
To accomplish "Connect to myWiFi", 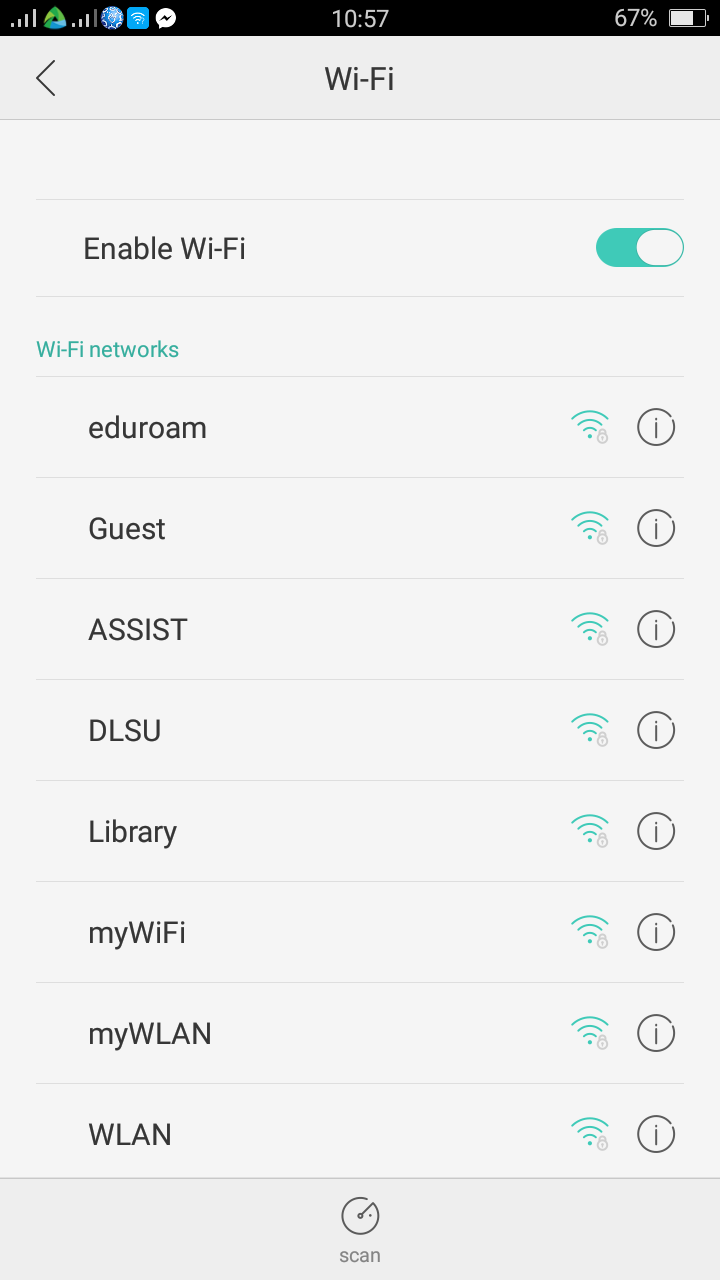I will coord(137,933).
